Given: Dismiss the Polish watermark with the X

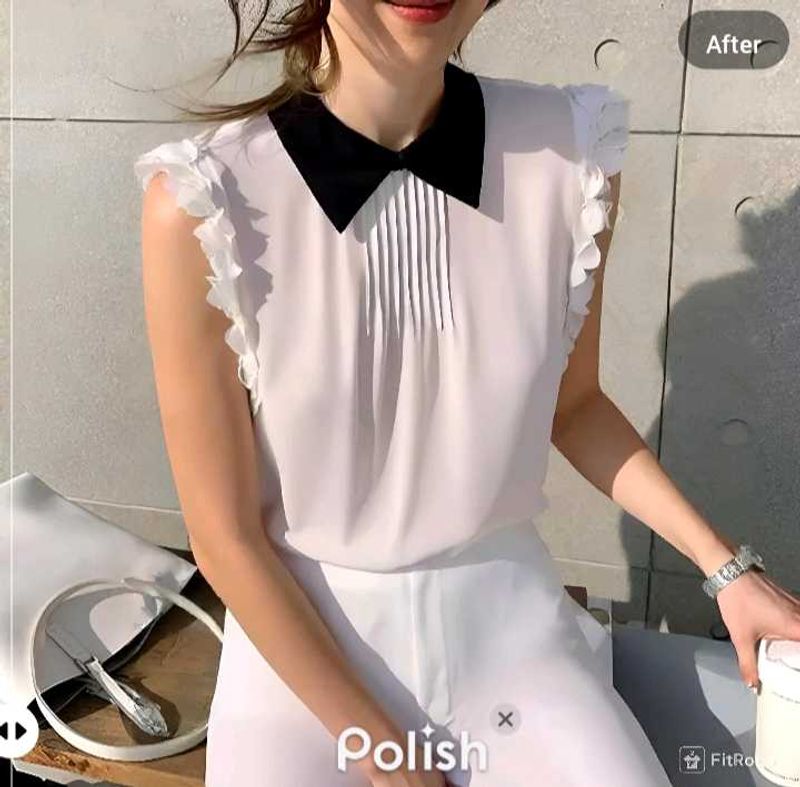Looking at the screenshot, I should click(x=505, y=719).
